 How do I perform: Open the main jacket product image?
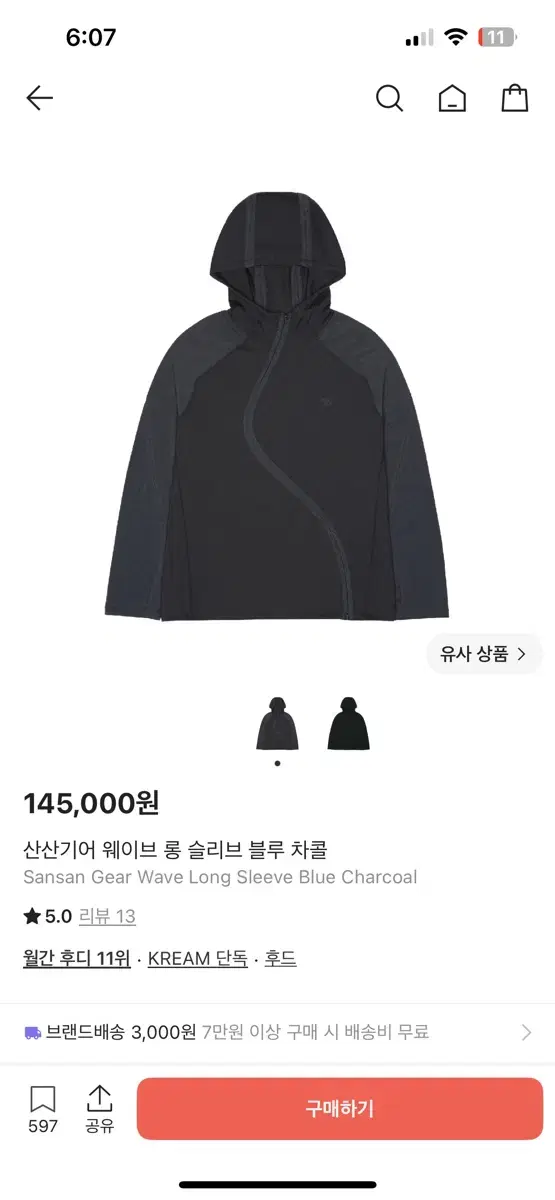click(277, 406)
